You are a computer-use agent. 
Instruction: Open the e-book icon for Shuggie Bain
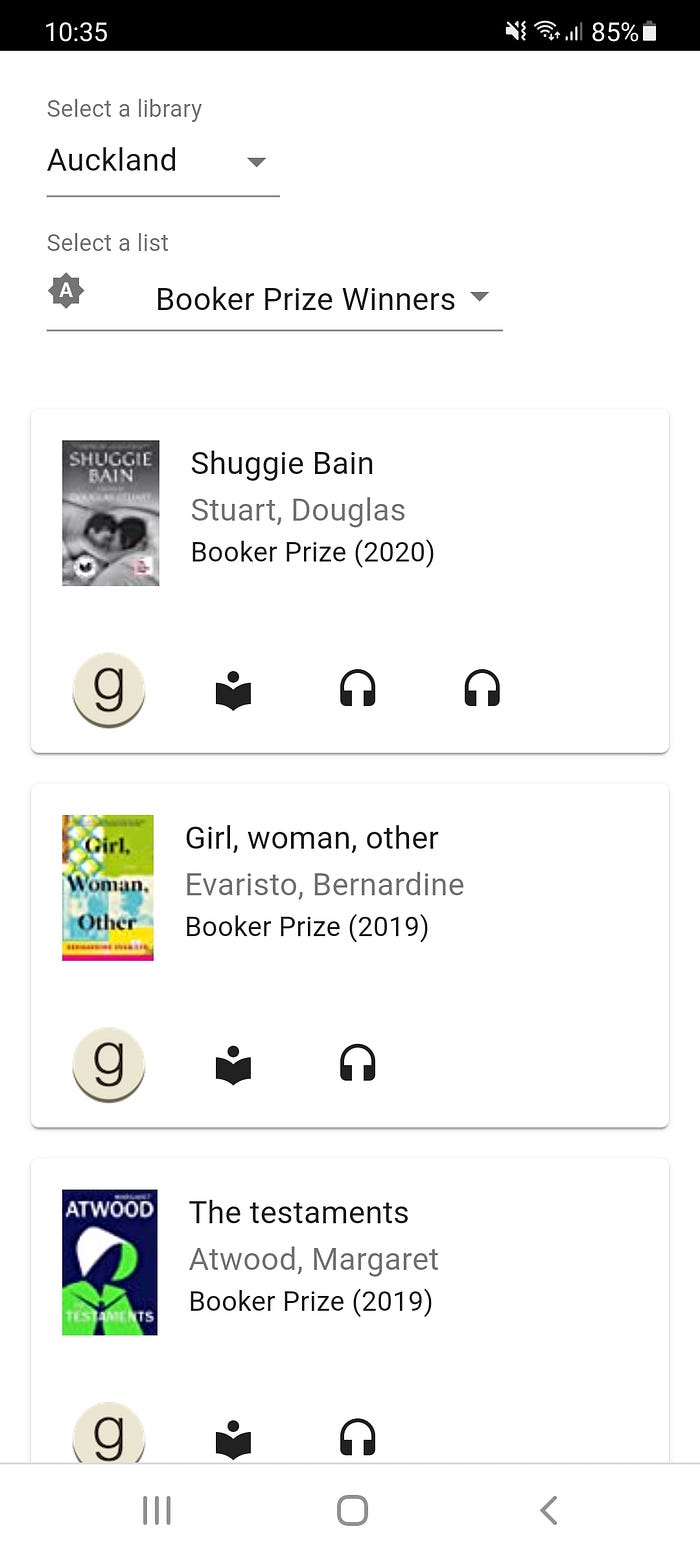point(233,690)
